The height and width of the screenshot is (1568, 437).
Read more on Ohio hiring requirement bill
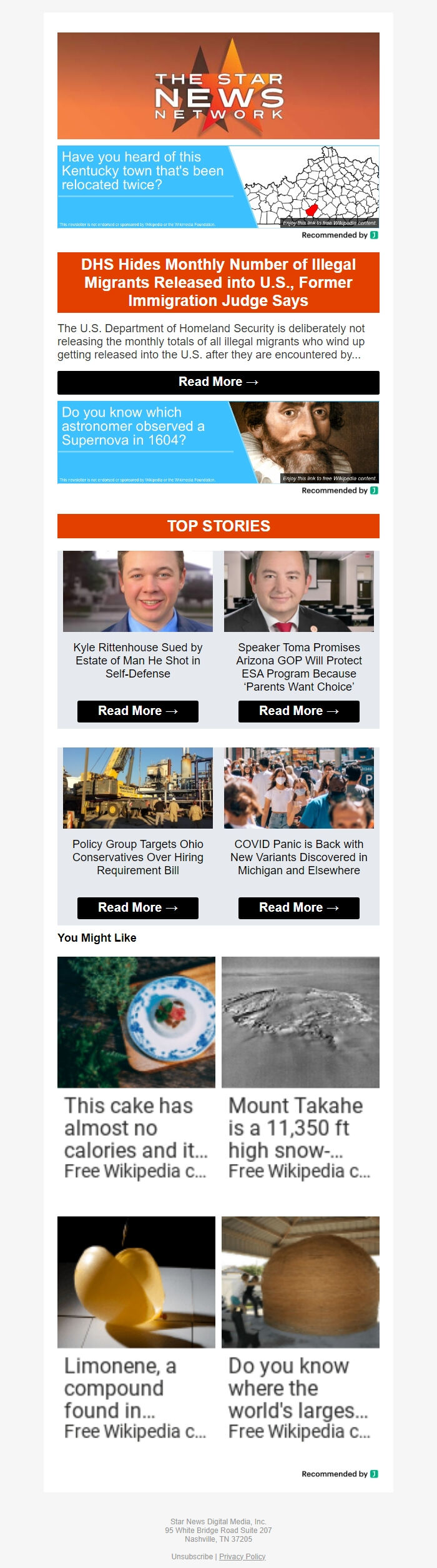coord(137,908)
